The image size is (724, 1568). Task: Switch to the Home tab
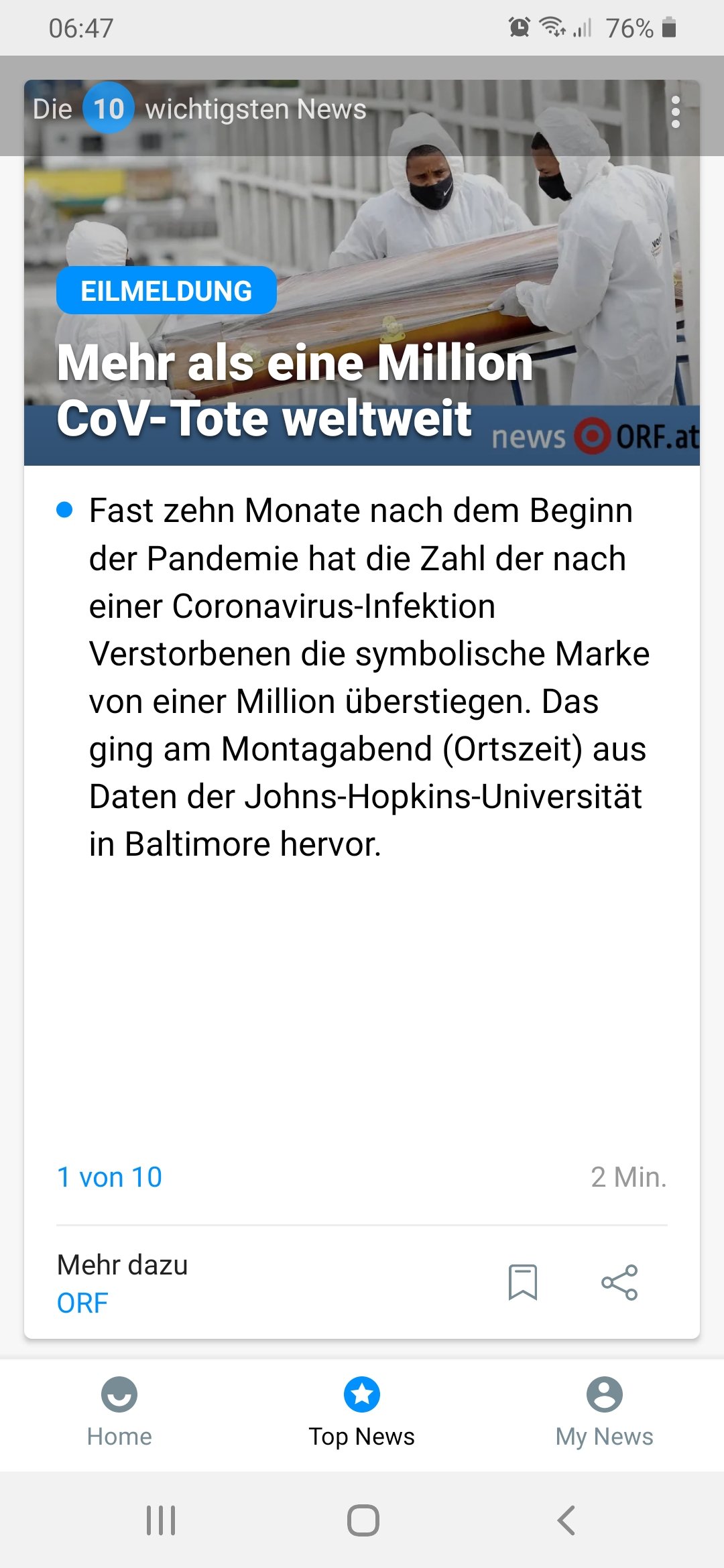pos(119,1413)
